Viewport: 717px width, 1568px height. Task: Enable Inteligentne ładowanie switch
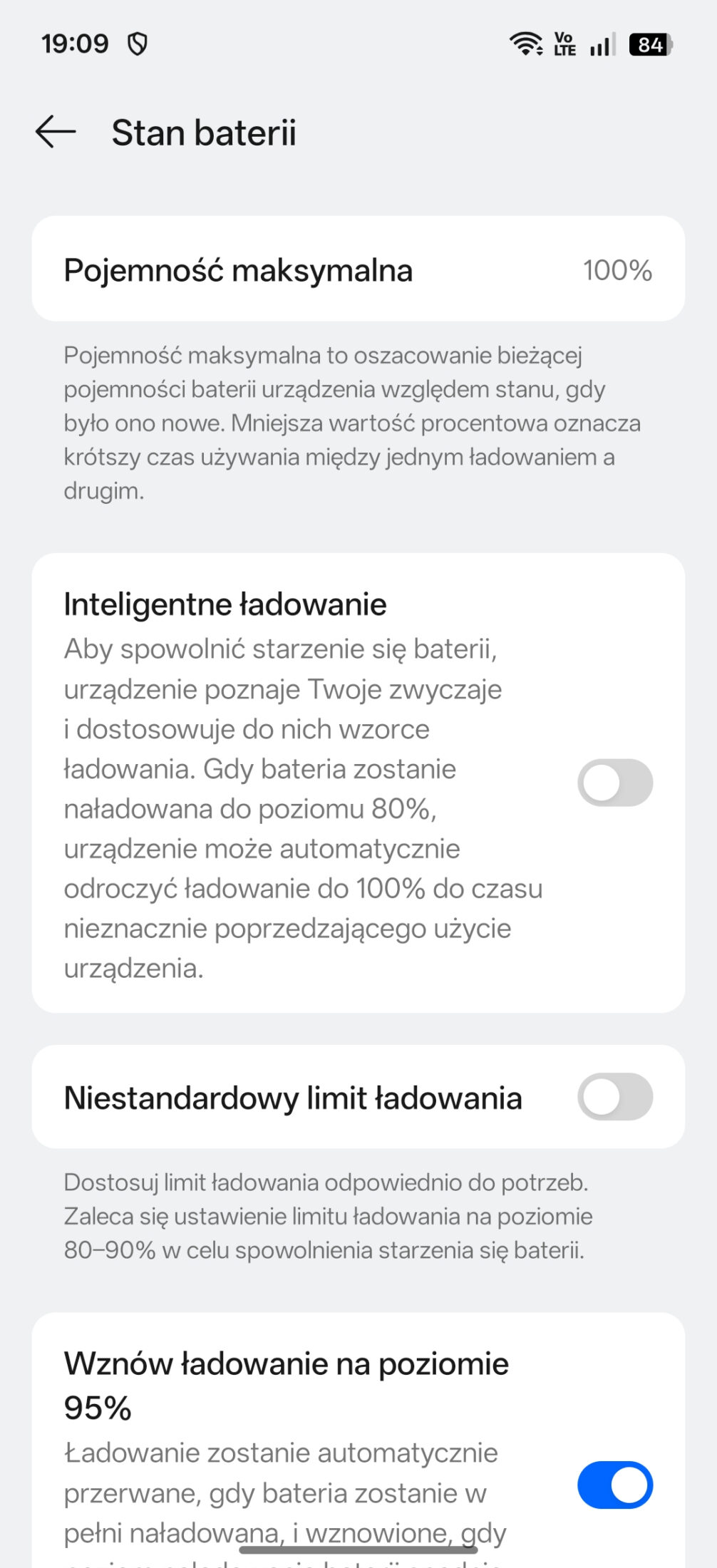(x=614, y=783)
